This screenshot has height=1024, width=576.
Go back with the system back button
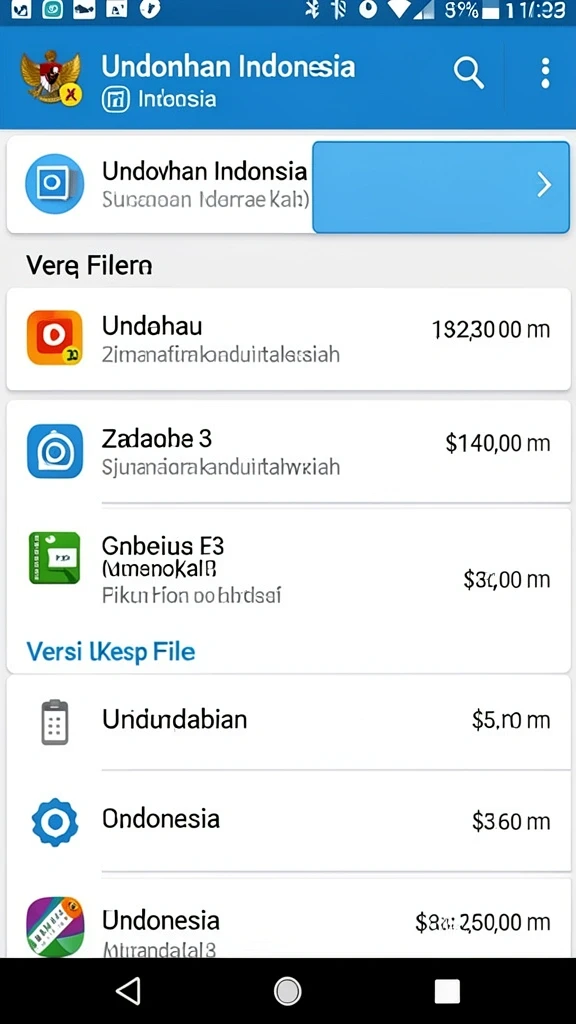[128, 991]
